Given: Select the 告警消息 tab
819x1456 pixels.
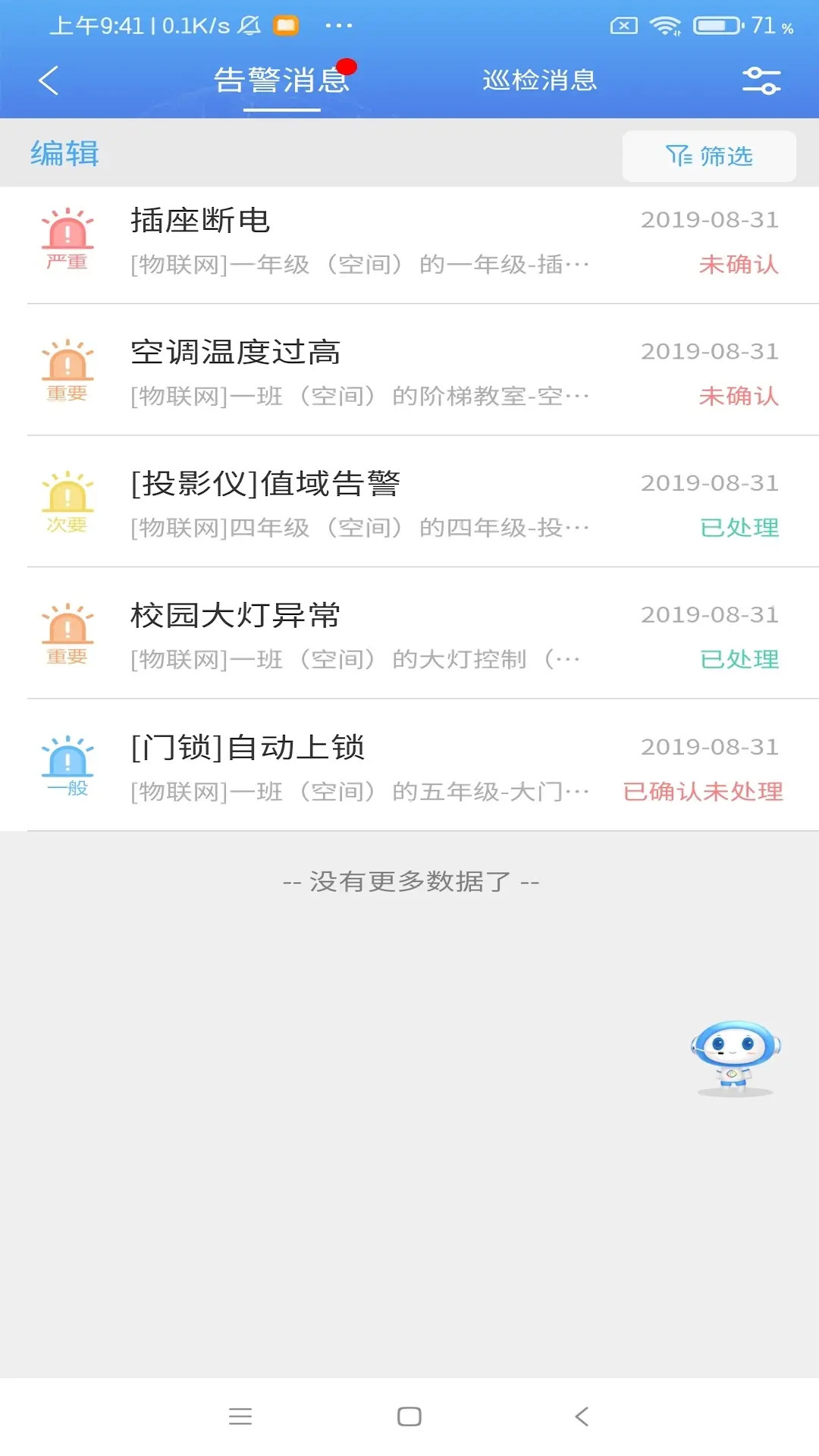Looking at the screenshot, I should 281,80.
